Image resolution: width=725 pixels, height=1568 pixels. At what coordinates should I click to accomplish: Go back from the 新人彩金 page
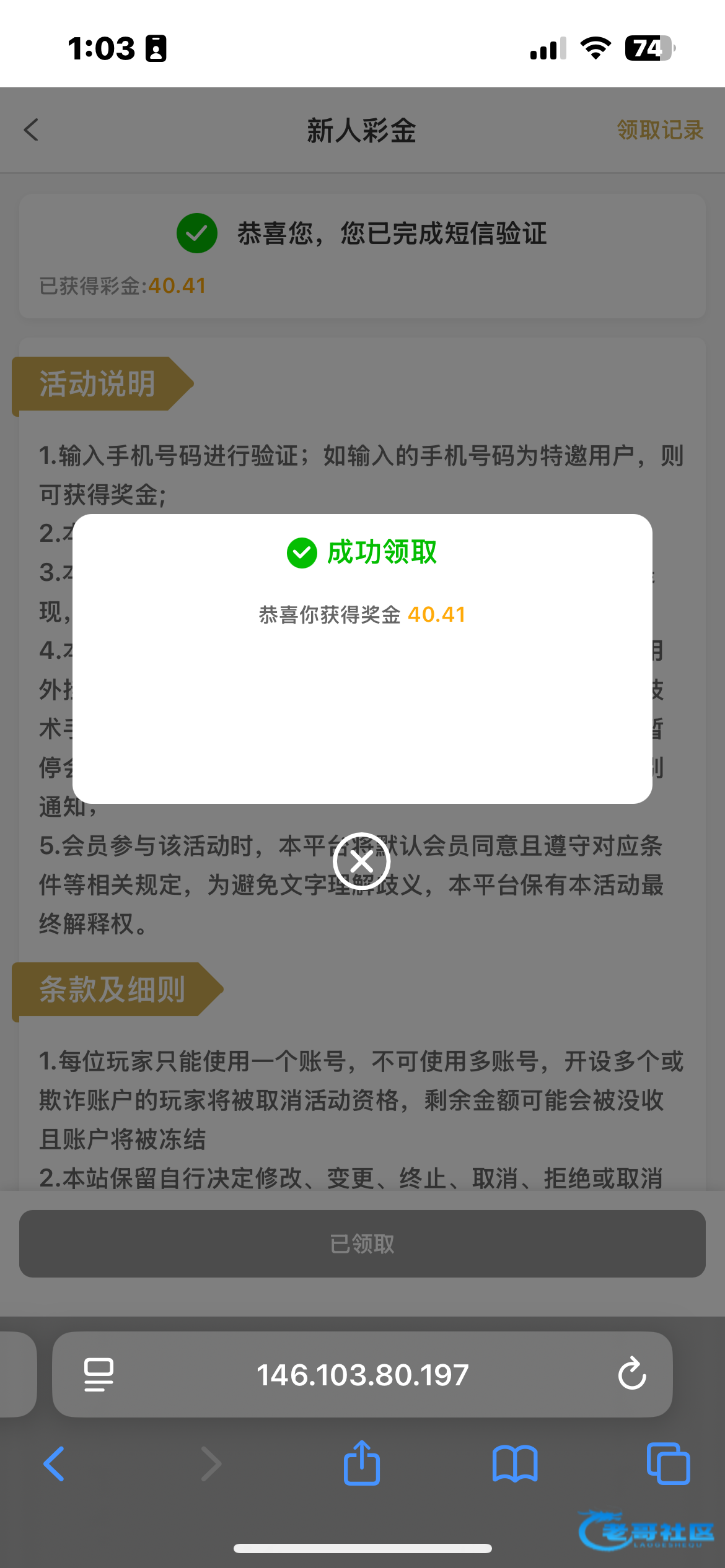pyautogui.click(x=32, y=130)
